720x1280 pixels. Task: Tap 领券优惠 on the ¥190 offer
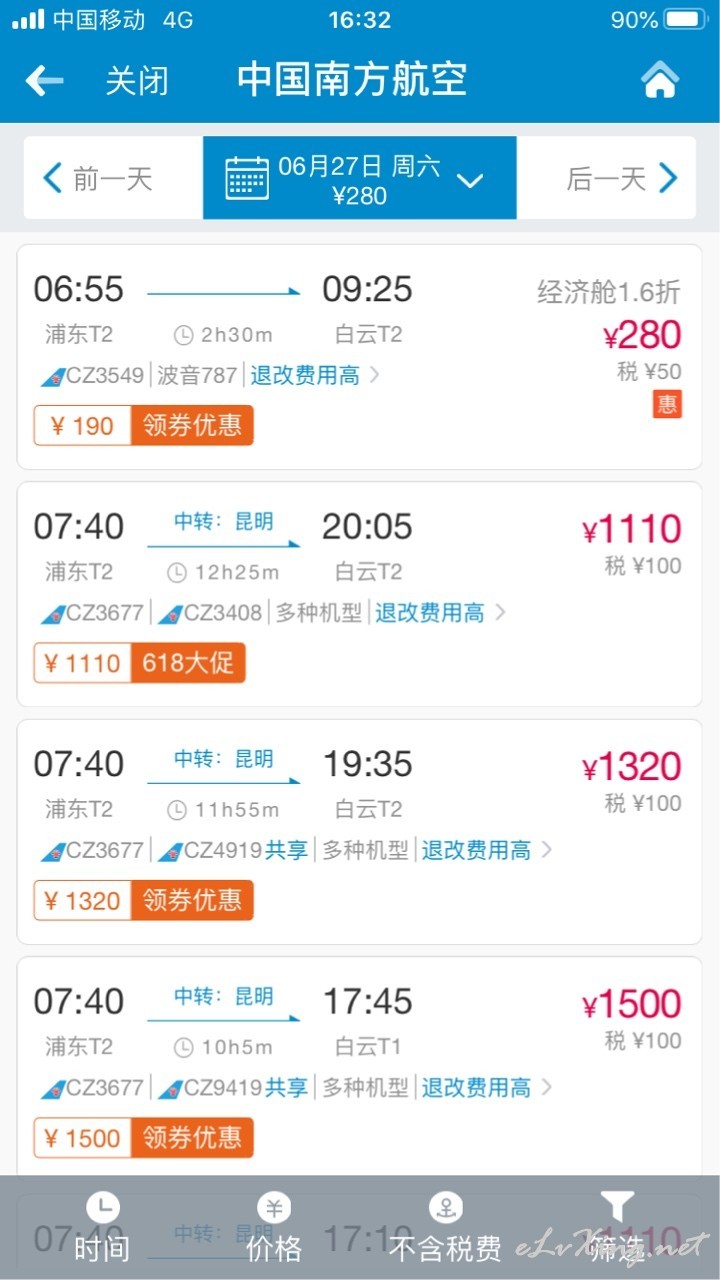[x=192, y=425]
